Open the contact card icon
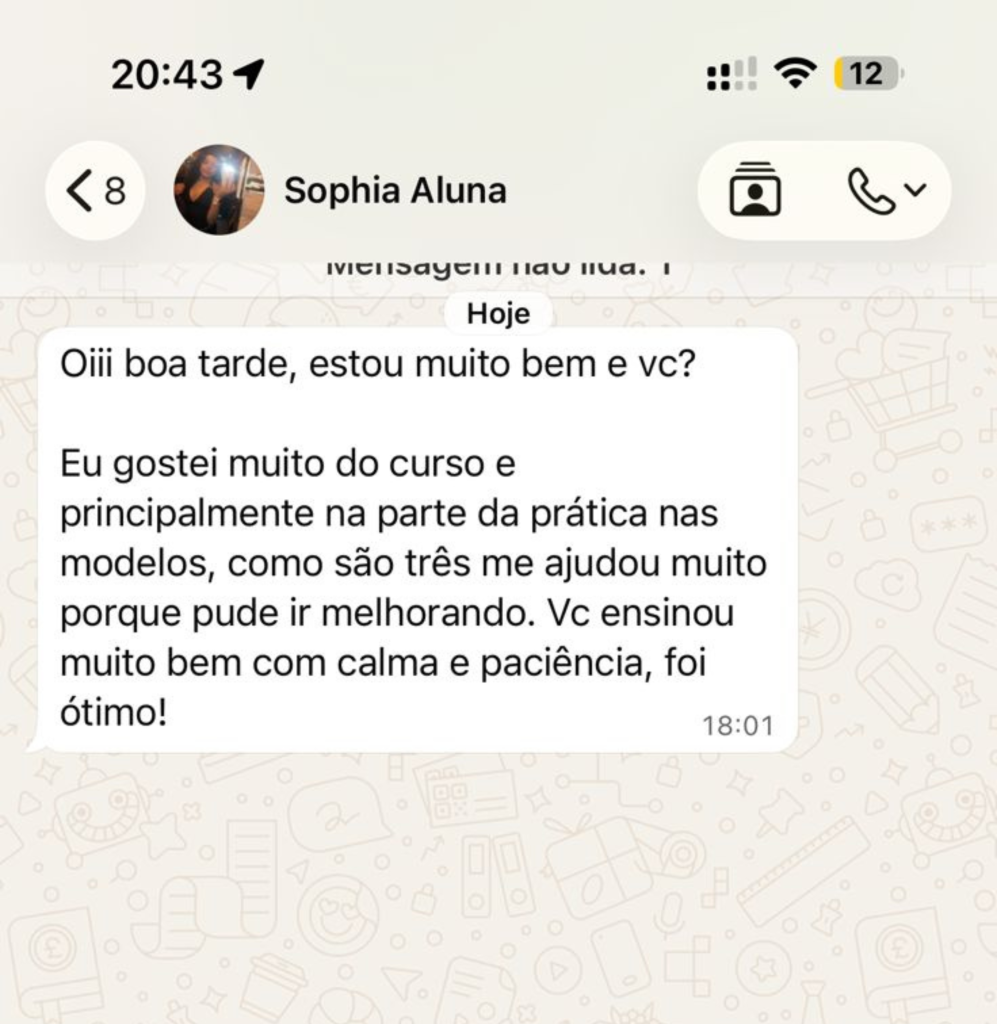 point(755,190)
